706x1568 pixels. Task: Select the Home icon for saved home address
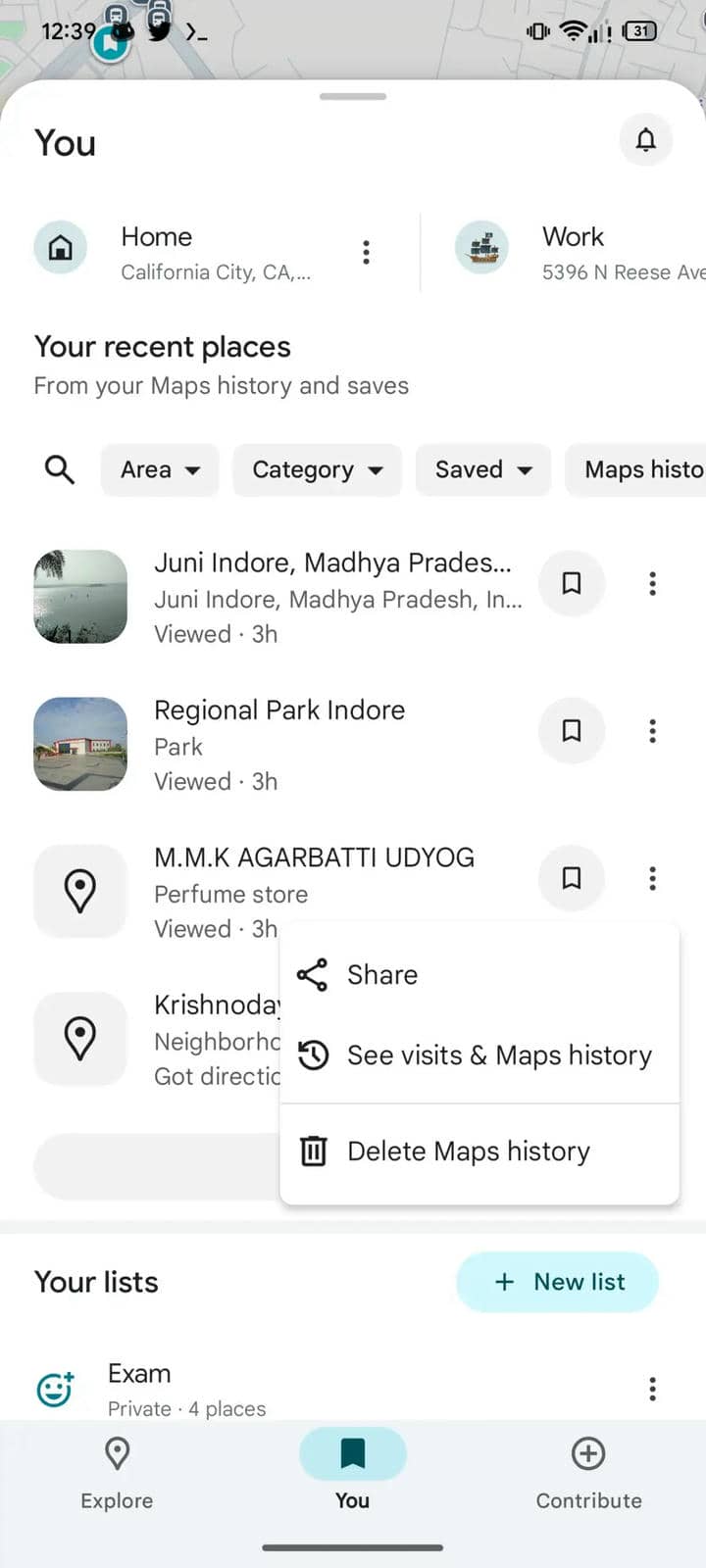[61, 248]
